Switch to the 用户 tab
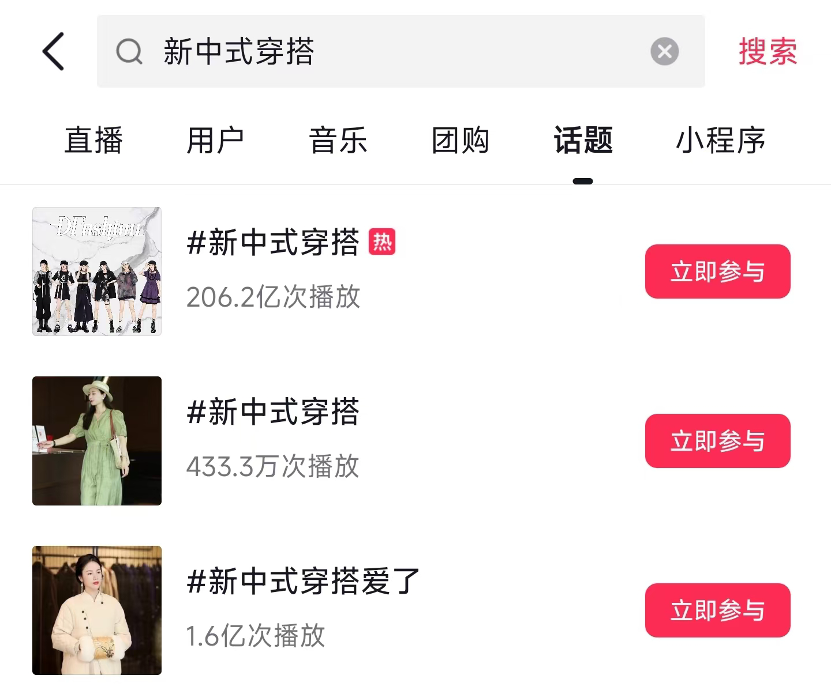 click(215, 141)
